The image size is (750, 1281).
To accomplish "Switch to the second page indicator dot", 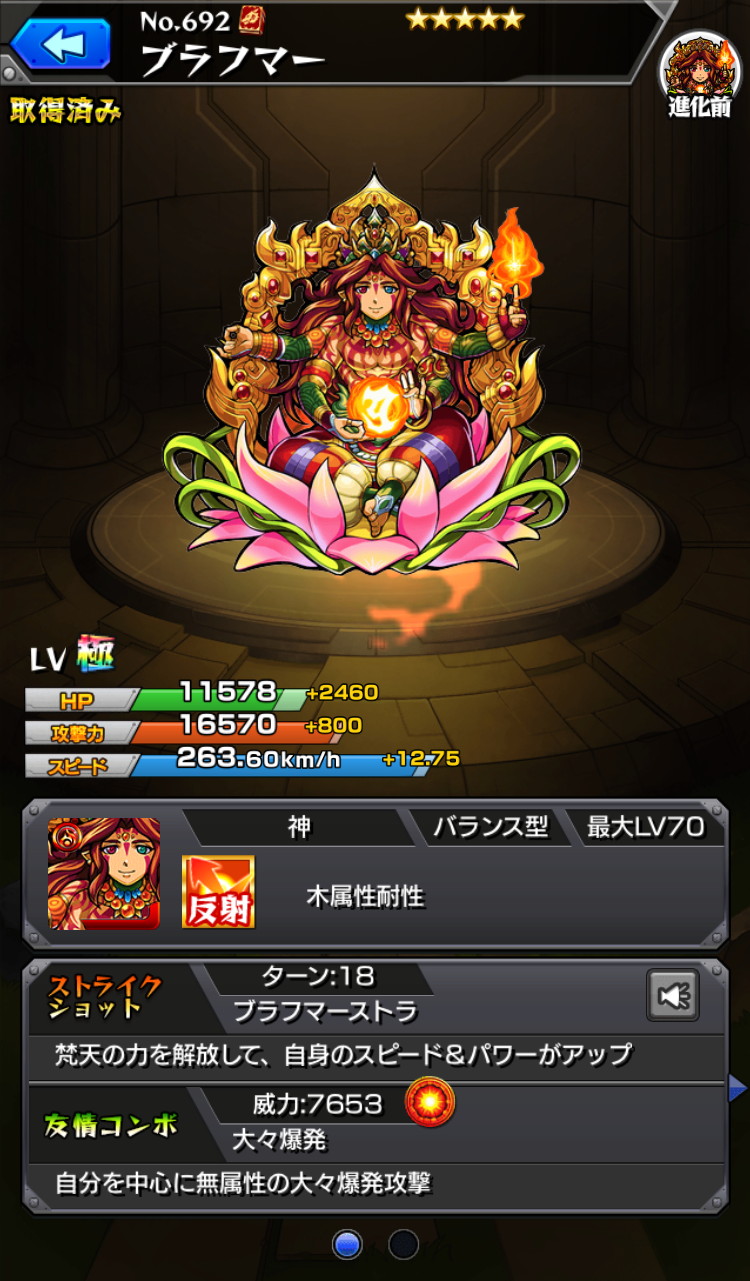I will click(404, 1243).
